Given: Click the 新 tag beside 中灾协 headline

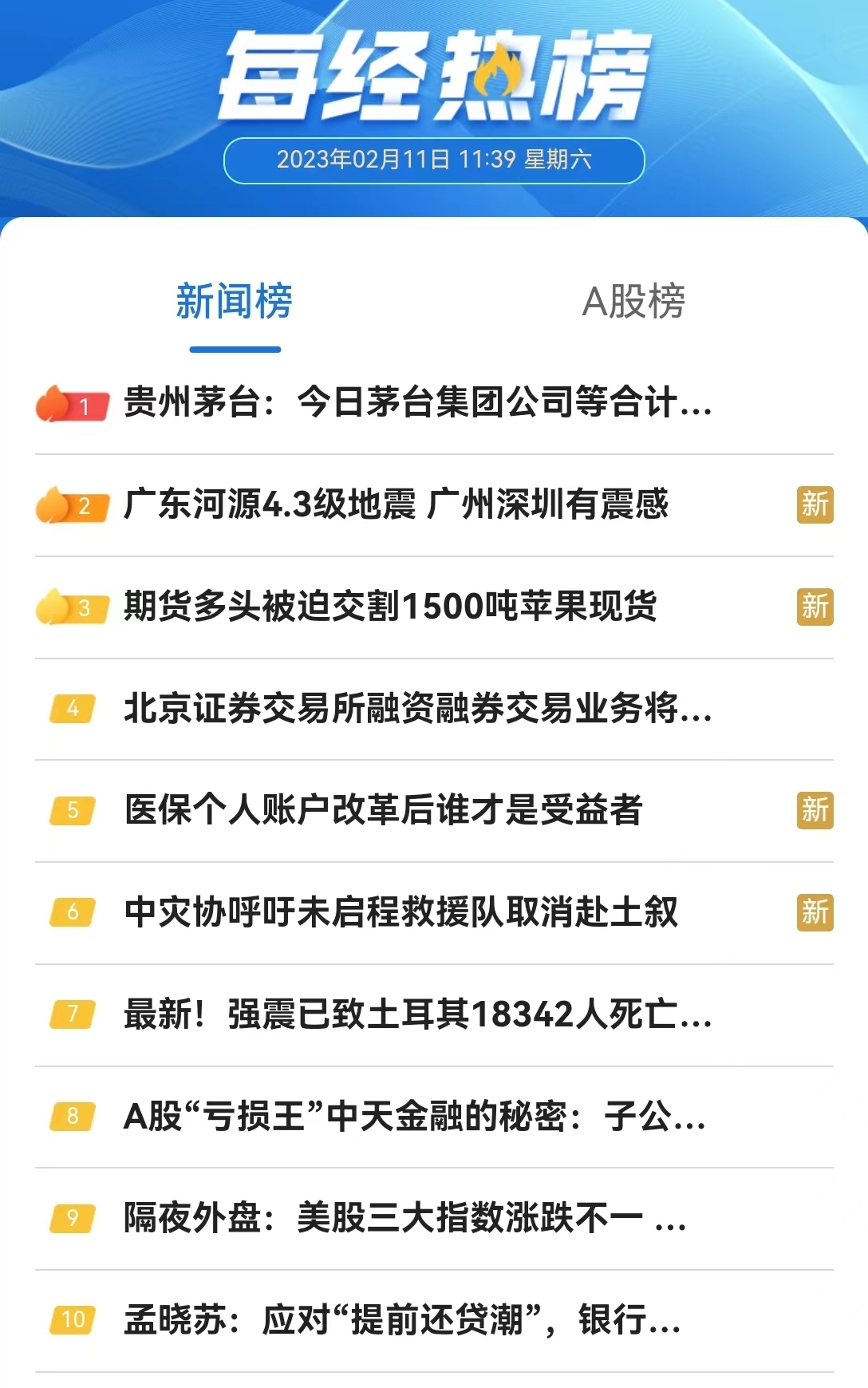Looking at the screenshot, I should pos(815,911).
